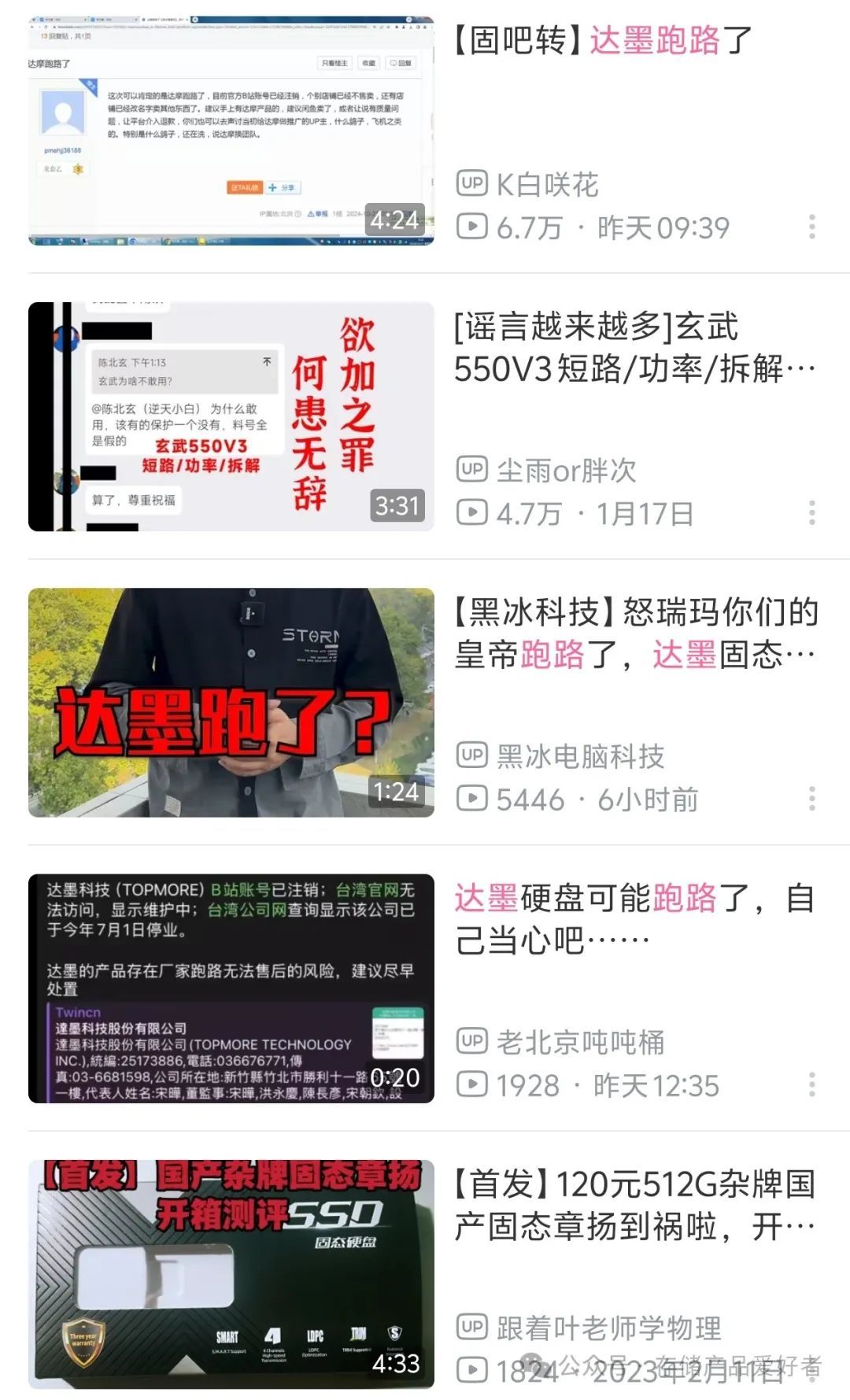Play the 玄武550V3短路/功率/拆解 video
This screenshot has height=1400, width=850.
point(231,416)
